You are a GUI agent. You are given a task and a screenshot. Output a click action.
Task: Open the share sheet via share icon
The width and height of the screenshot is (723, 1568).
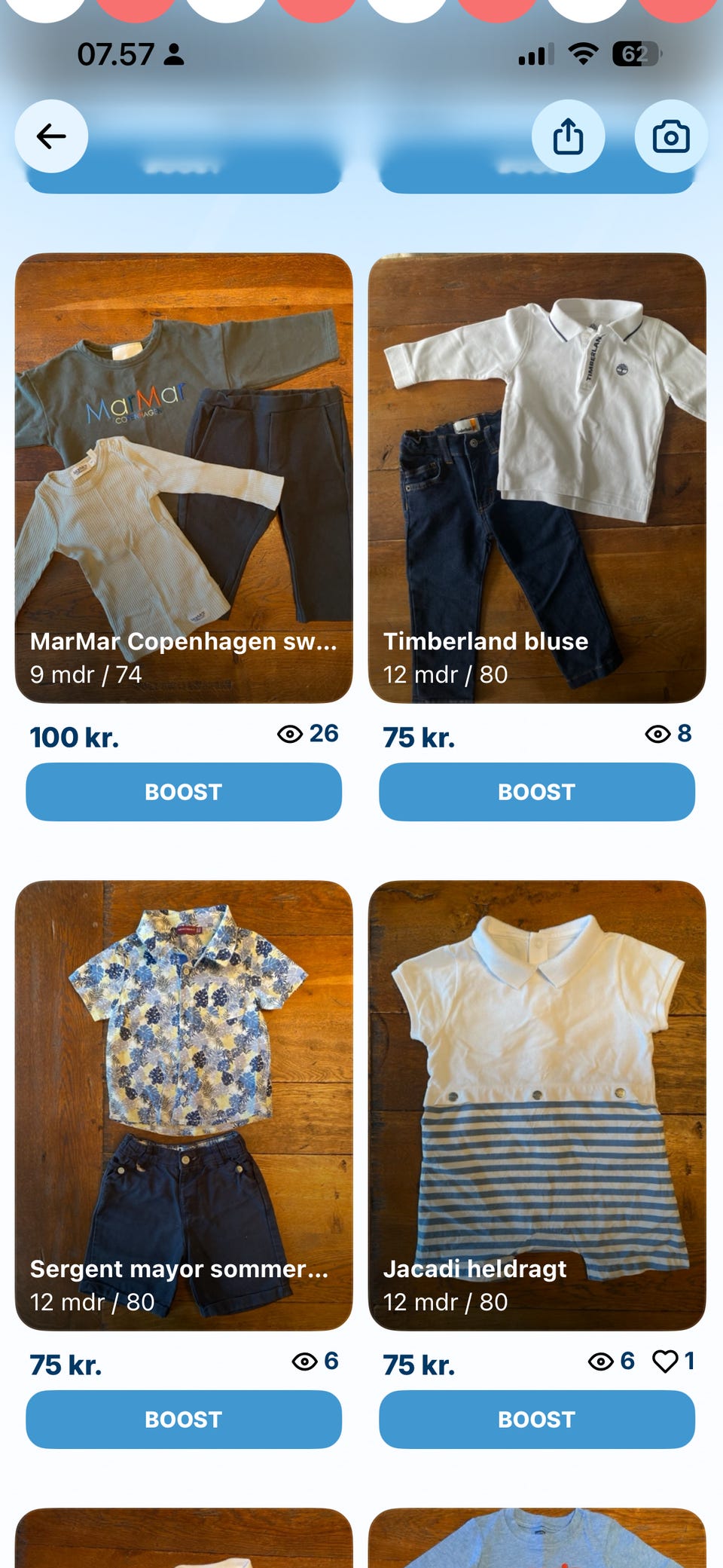[569, 136]
